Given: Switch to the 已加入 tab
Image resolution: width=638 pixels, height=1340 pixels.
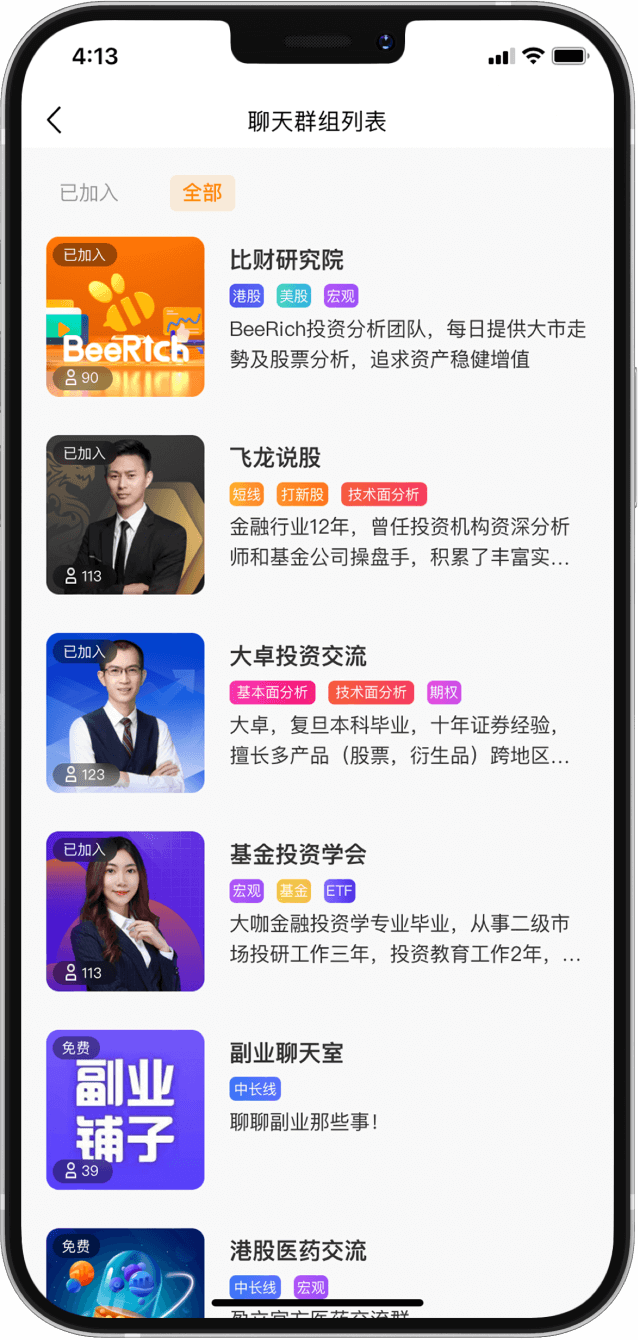Looking at the screenshot, I should pyautogui.click(x=89, y=193).
